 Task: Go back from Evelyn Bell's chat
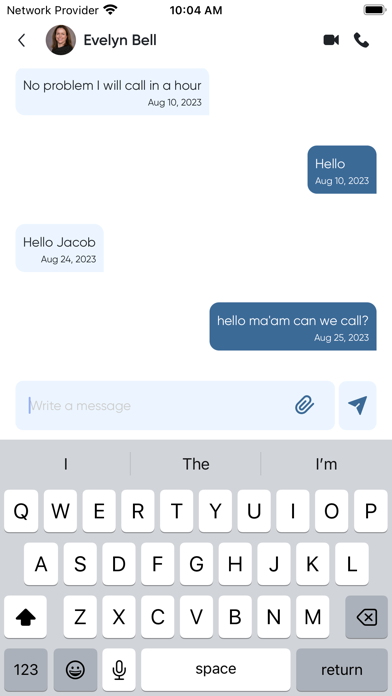point(21,40)
